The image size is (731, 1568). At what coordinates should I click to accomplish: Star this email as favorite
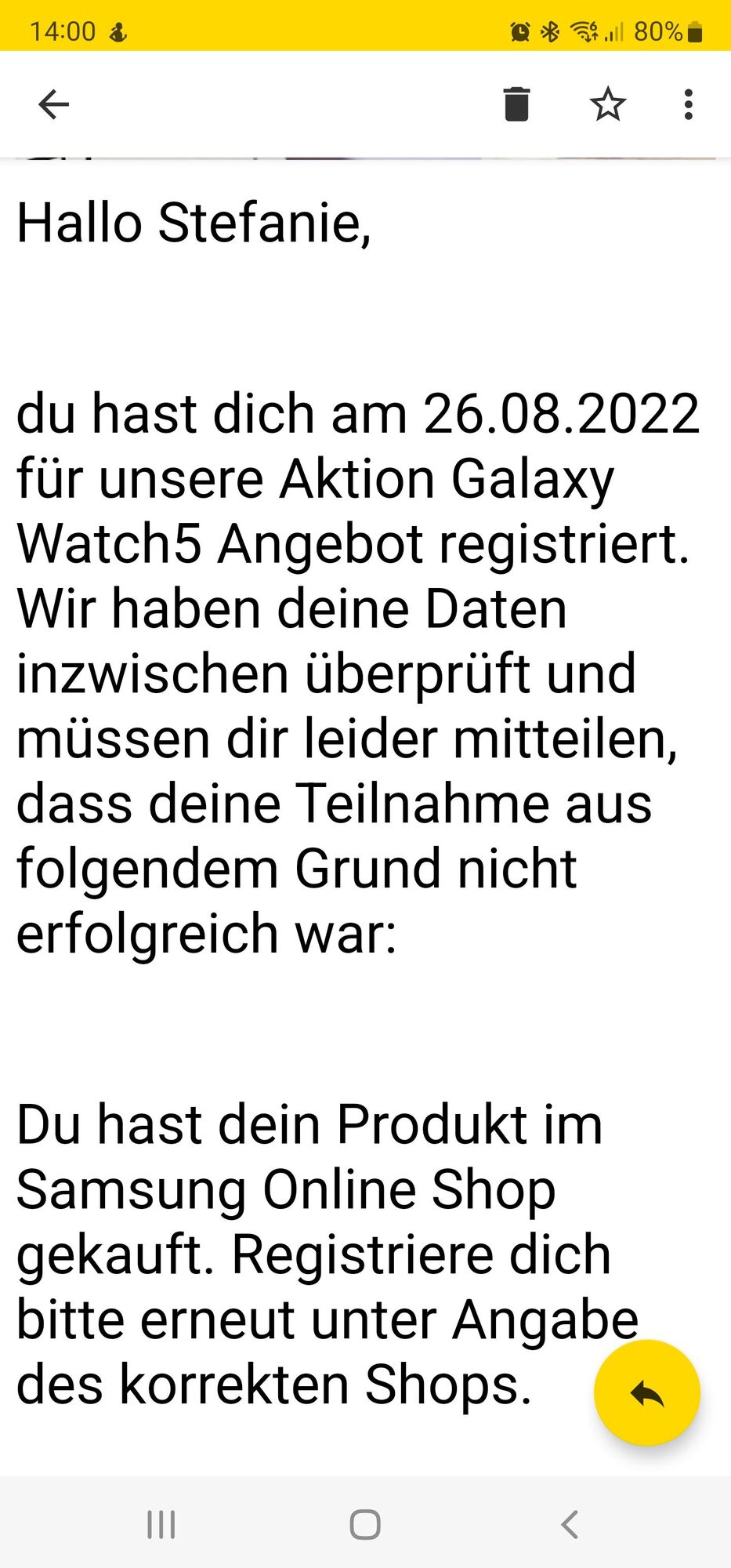(x=607, y=104)
